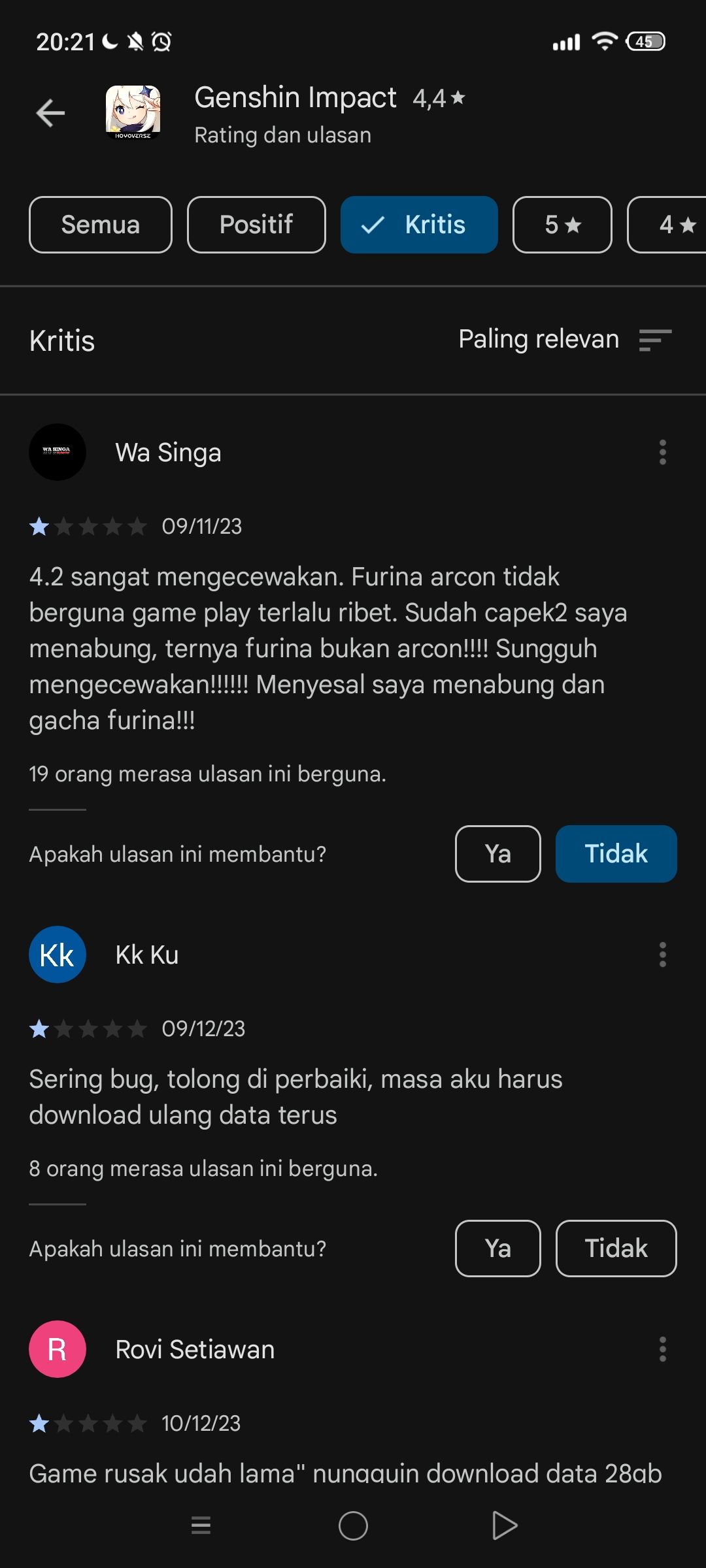Click Ya on Kk Ku's review

(497, 1248)
